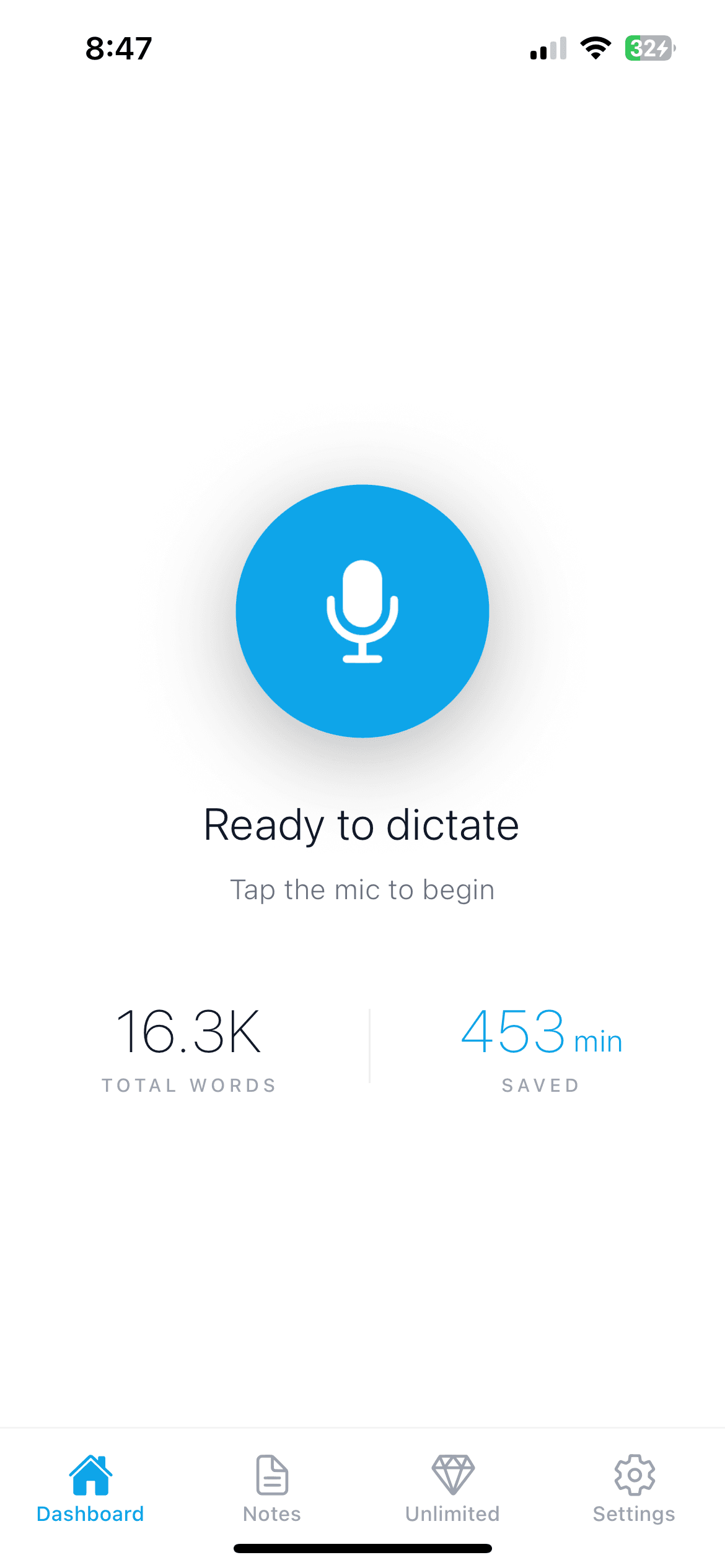Select the Dashboard tab label
Viewport: 725px width, 1568px height.
[90, 1514]
